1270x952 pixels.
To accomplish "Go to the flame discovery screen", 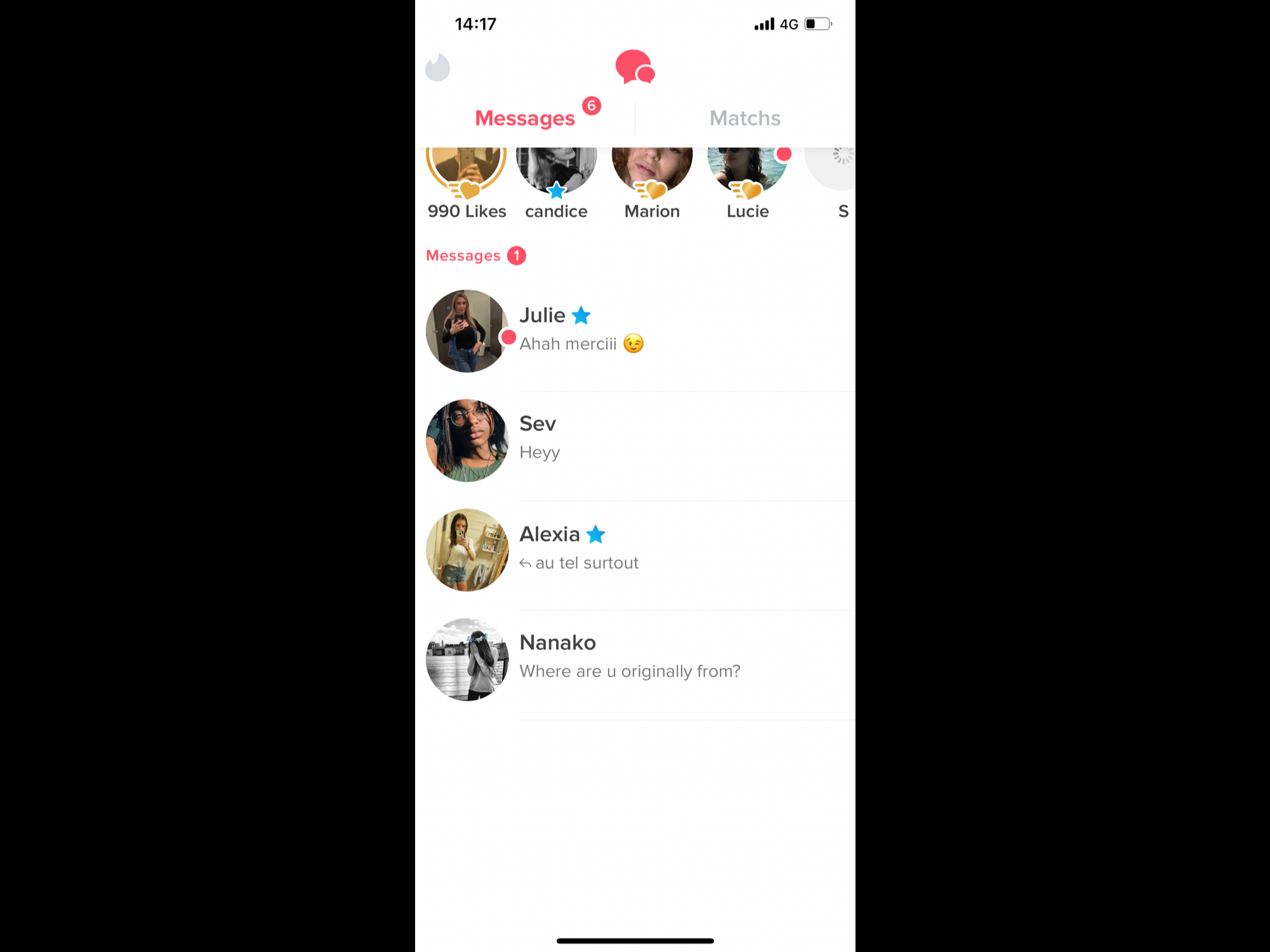I will tap(437, 68).
